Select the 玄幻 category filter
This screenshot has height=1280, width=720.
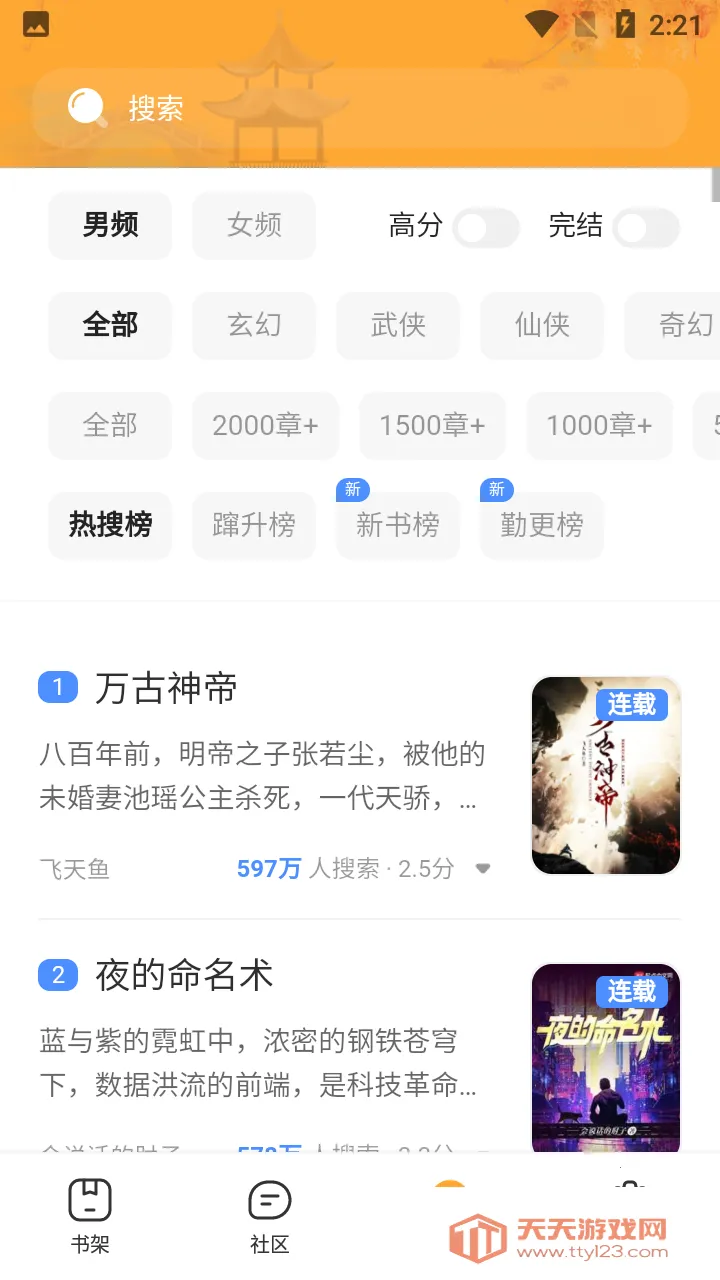click(x=254, y=326)
